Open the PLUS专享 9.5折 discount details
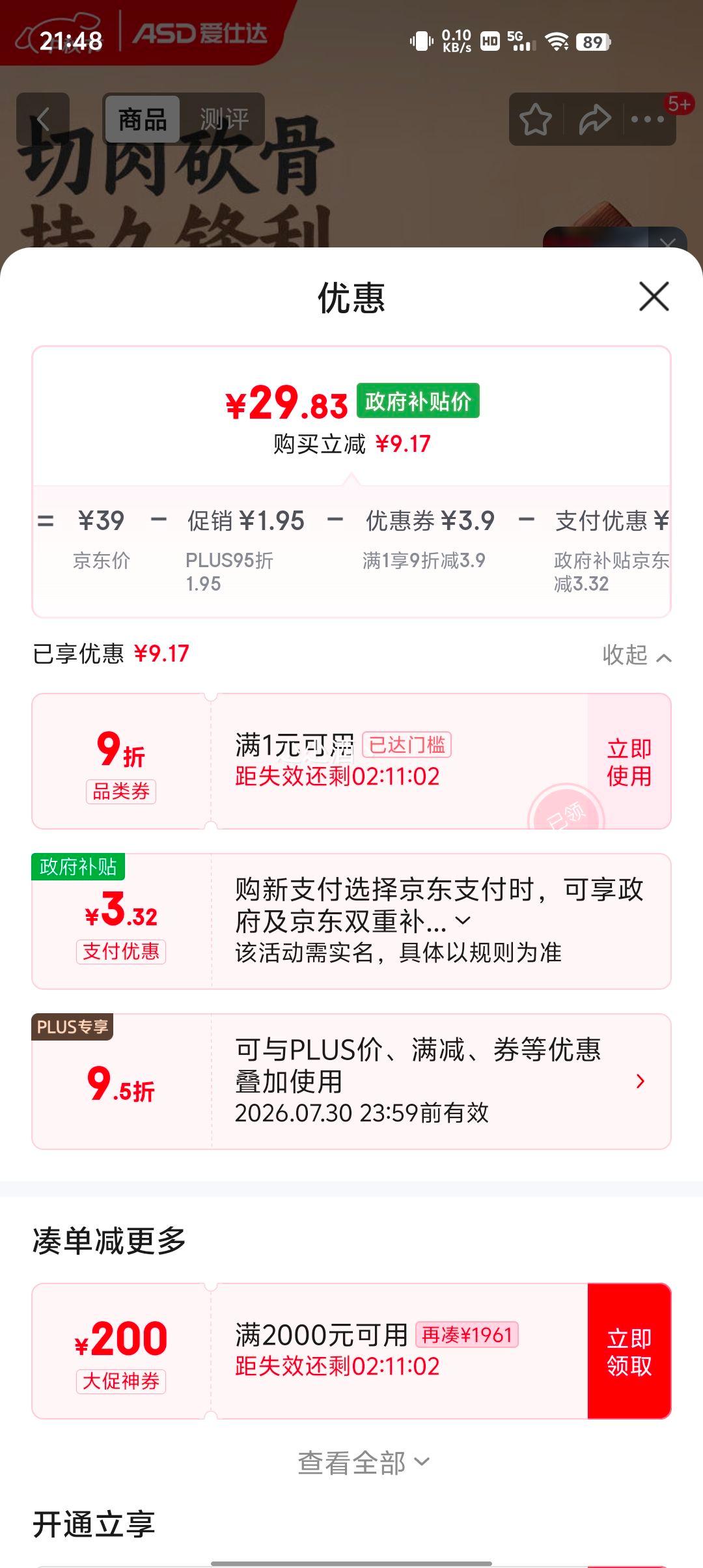 point(640,1081)
